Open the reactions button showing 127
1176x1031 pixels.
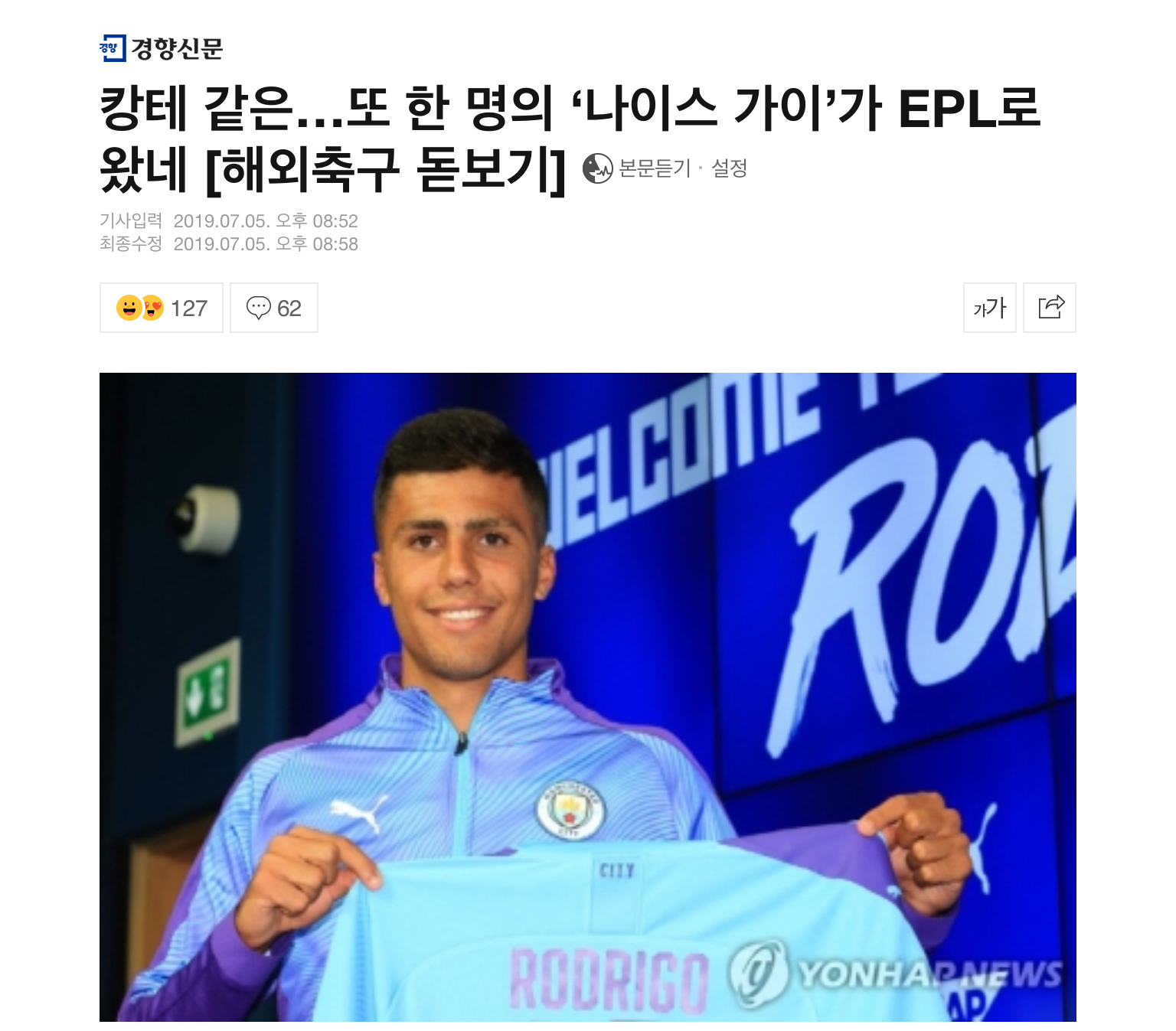click(x=162, y=308)
